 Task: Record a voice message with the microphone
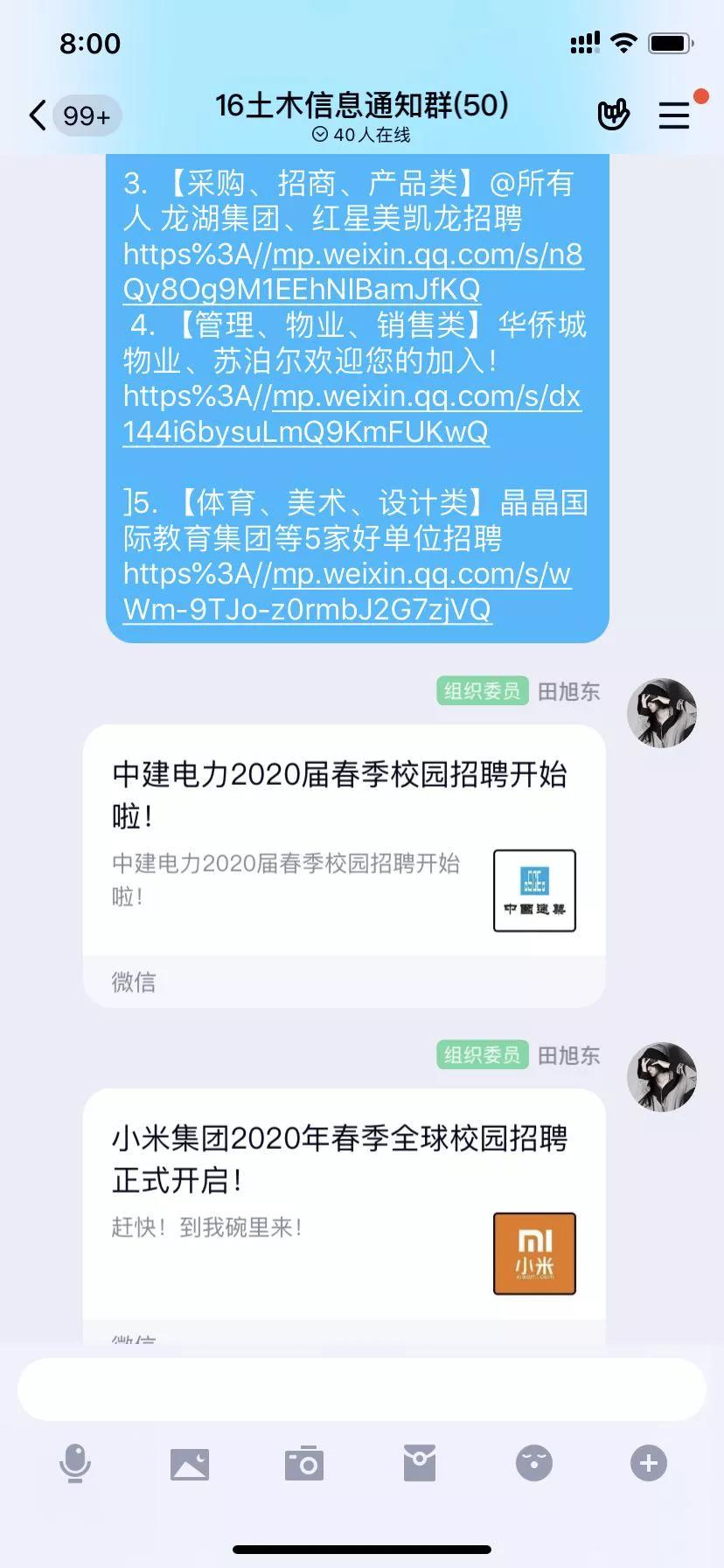[75, 1464]
